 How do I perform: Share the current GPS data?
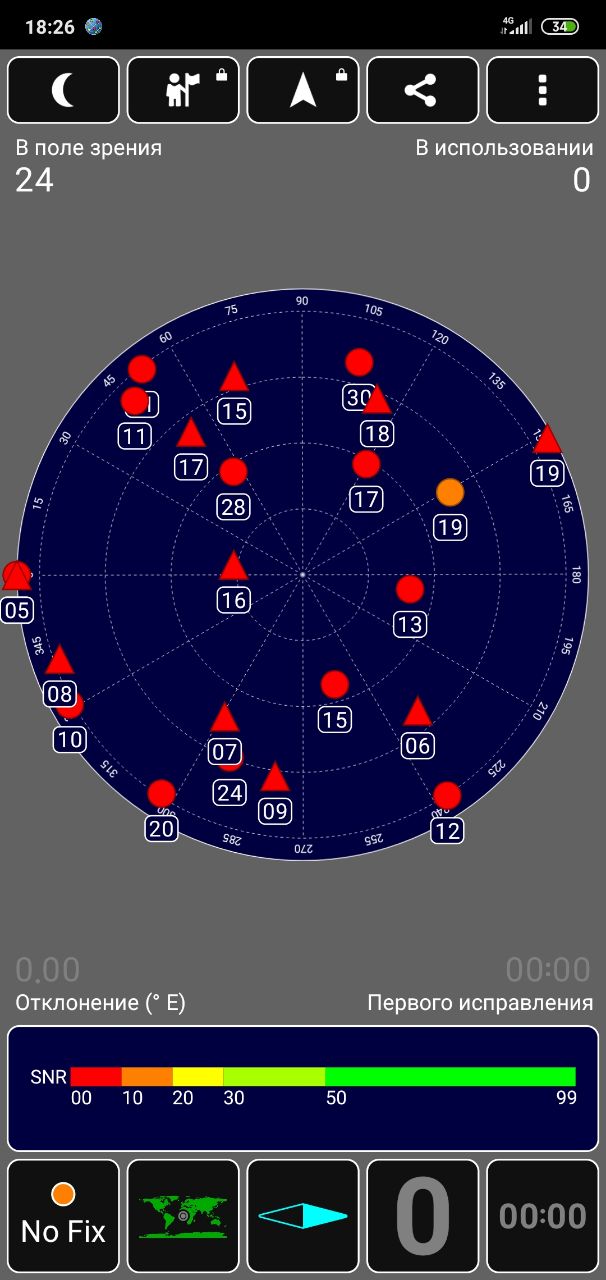[x=423, y=90]
